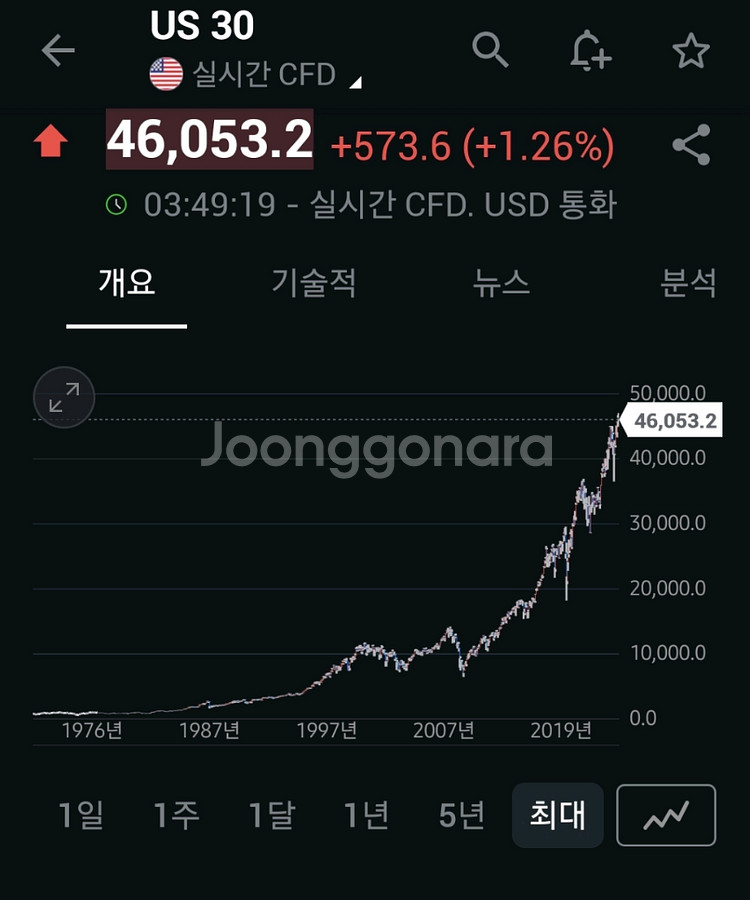Image resolution: width=750 pixels, height=900 pixels.
Task: Go back using the top arrow
Action: [x=58, y=51]
